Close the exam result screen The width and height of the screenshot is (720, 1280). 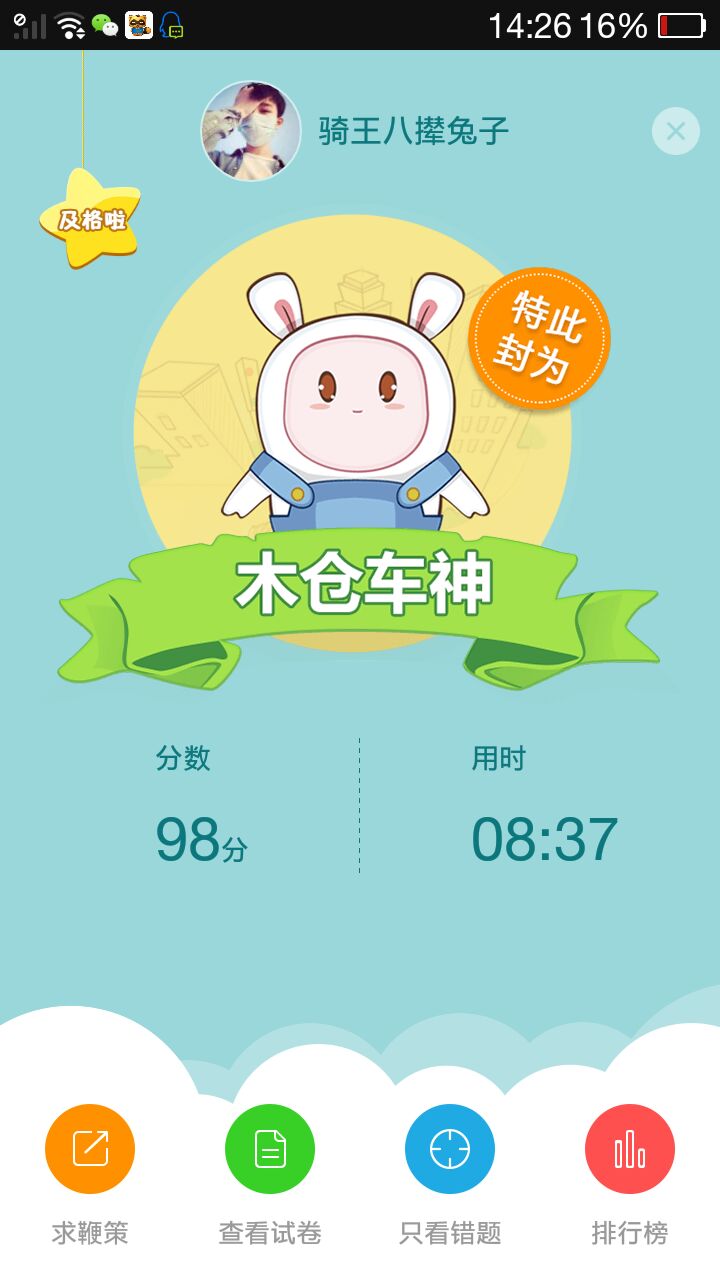point(676,131)
